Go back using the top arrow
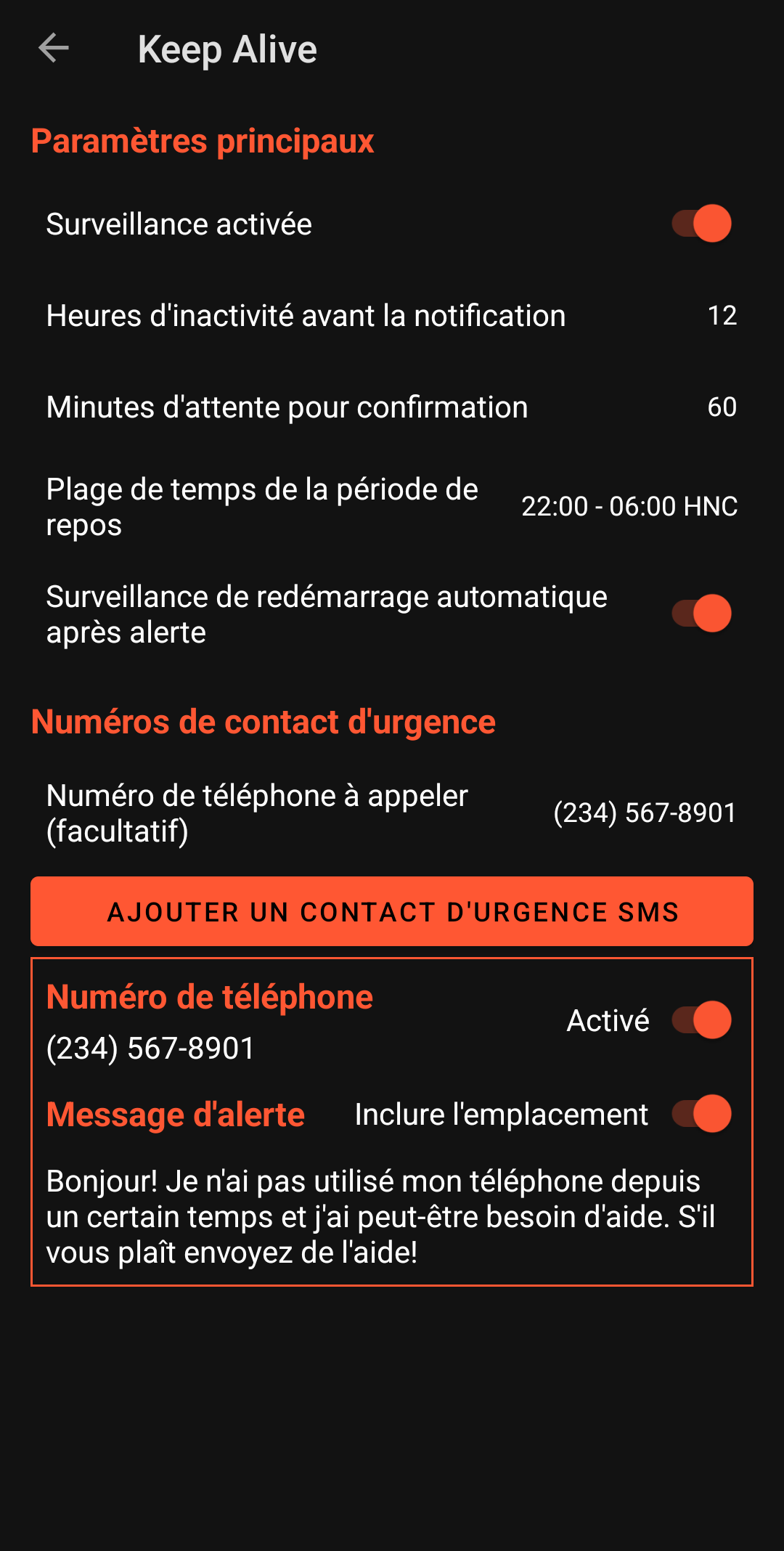The image size is (784, 1551). pos(54,49)
